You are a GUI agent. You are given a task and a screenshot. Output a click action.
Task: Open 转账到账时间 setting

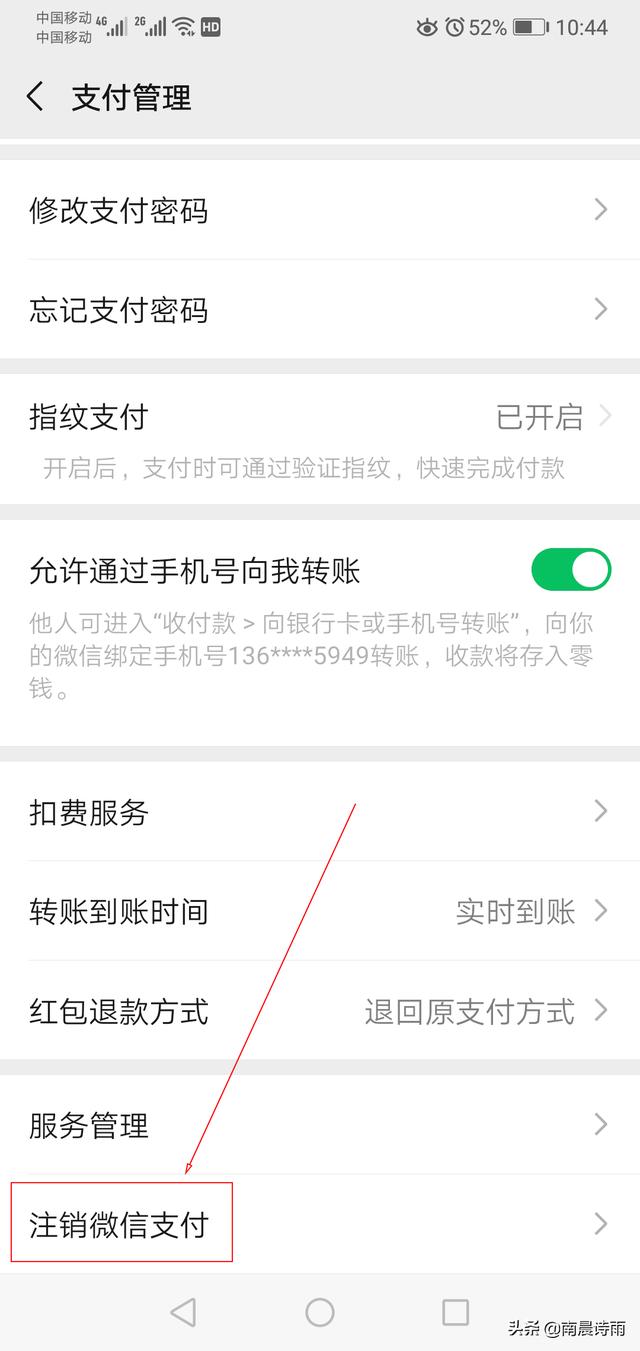[x=320, y=911]
